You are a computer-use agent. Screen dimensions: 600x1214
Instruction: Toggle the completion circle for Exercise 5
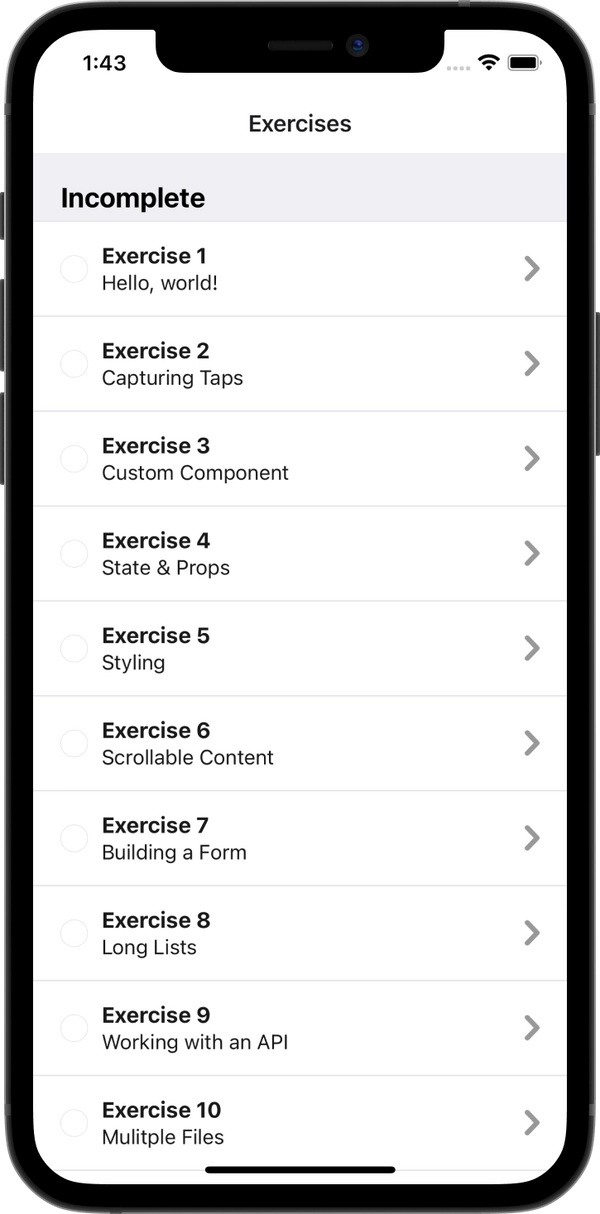coord(74,648)
